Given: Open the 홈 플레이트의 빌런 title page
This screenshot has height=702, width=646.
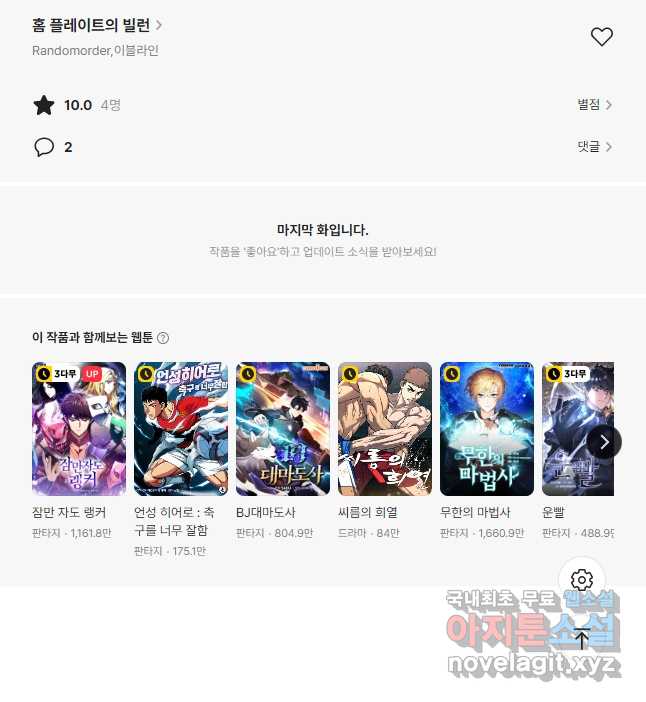Looking at the screenshot, I should 97,25.
